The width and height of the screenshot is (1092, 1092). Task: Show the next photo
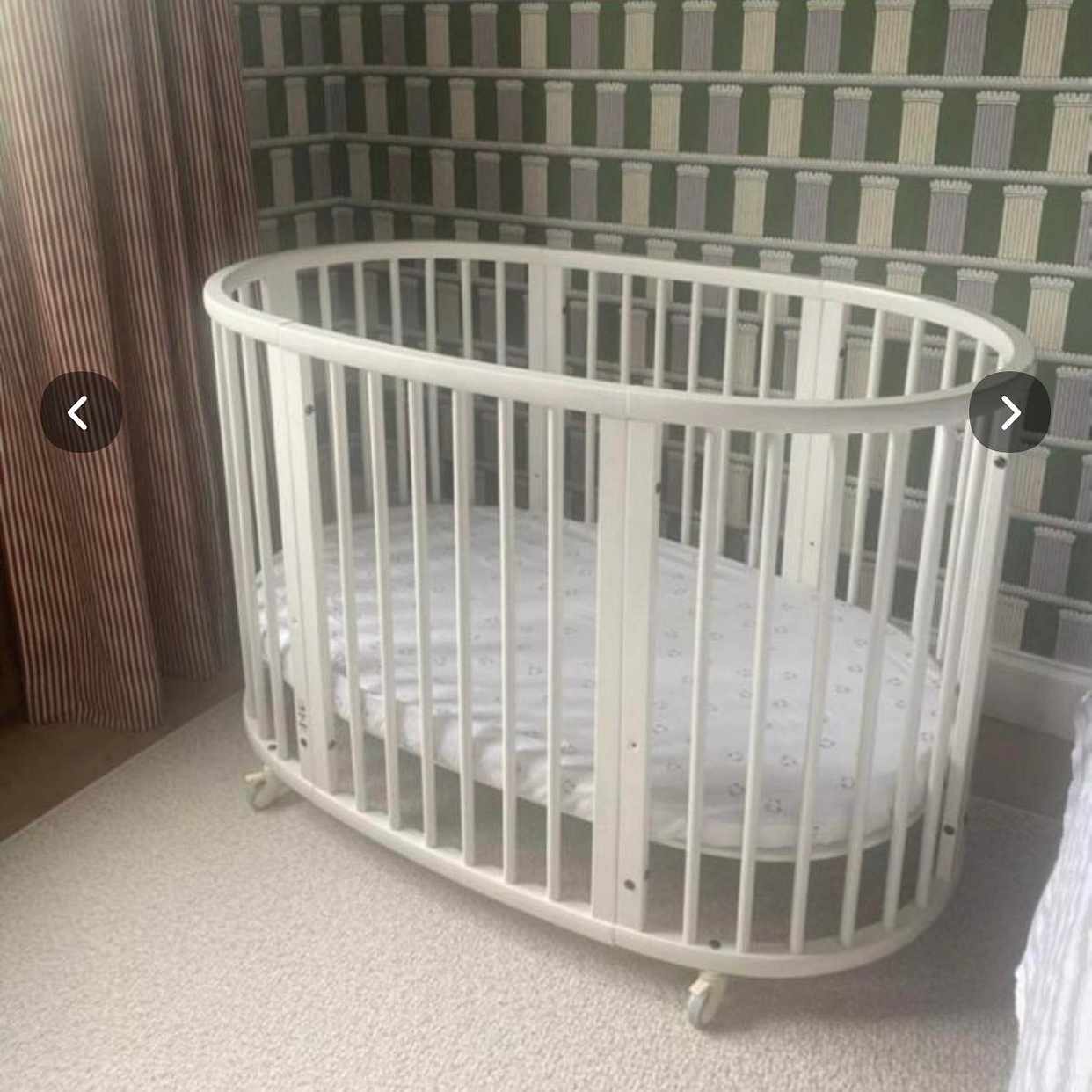pyautogui.click(x=1009, y=411)
